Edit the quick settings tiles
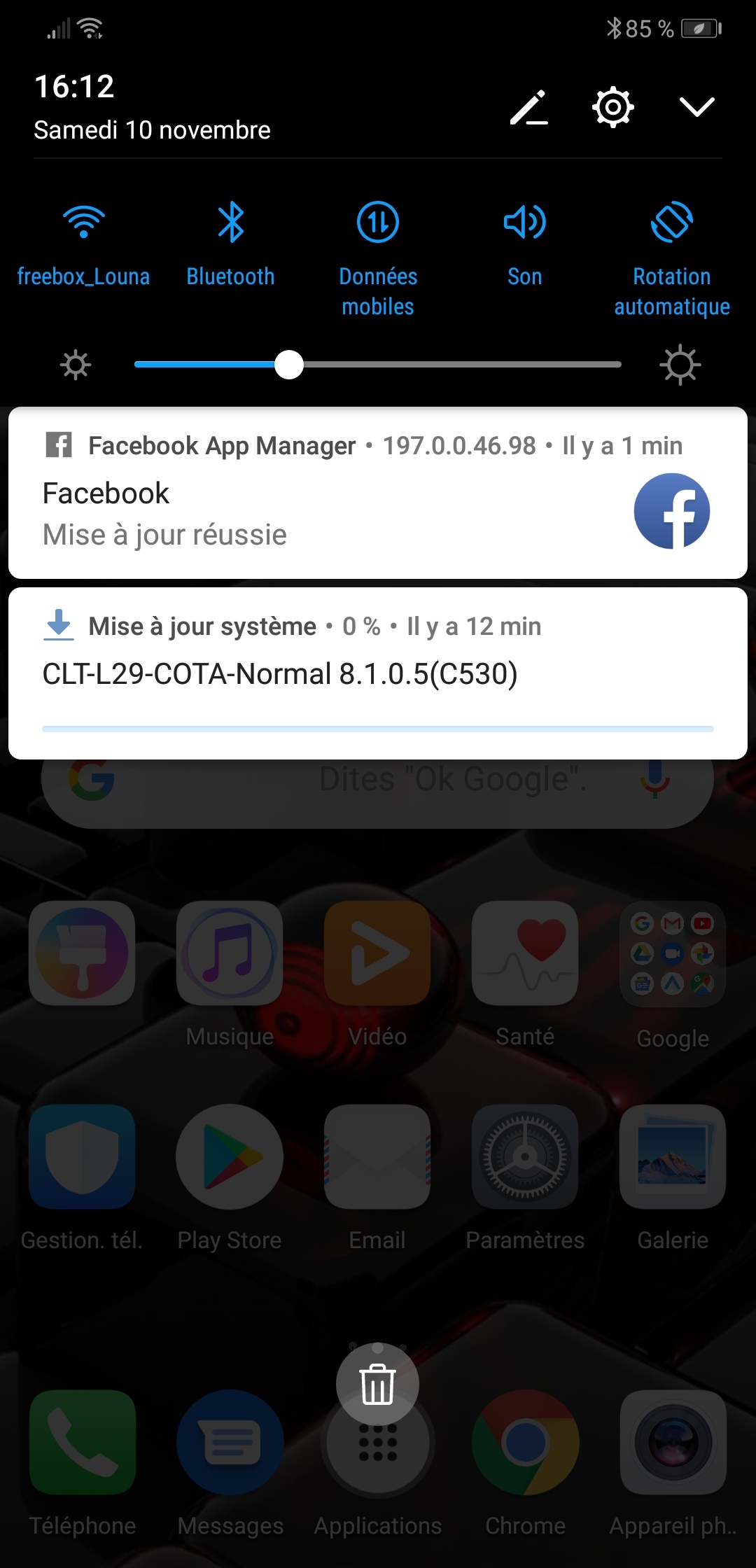The width and height of the screenshot is (756, 1568). click(x=529, y=107)
